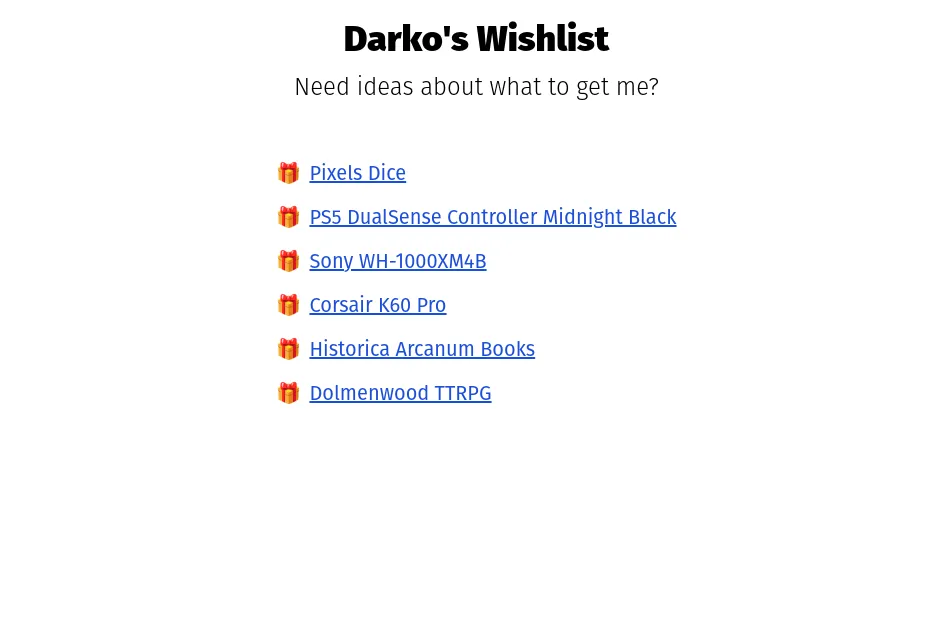
Task: Follow the Dolmenwood TTRPG link
Action: click(x=400, y=393)
